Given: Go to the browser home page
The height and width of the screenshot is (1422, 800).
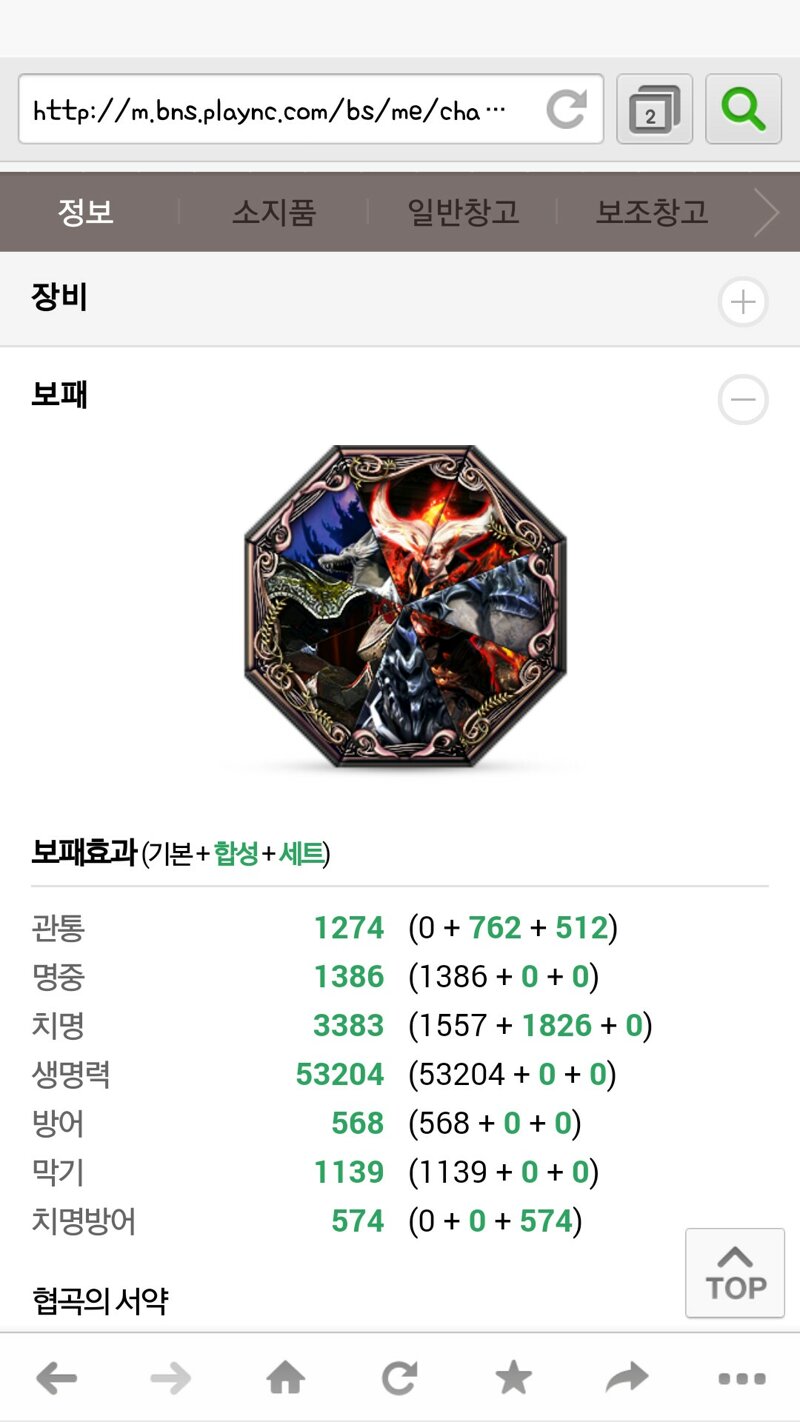Looking at the screenshot, I should click(x=286, y=1380).
